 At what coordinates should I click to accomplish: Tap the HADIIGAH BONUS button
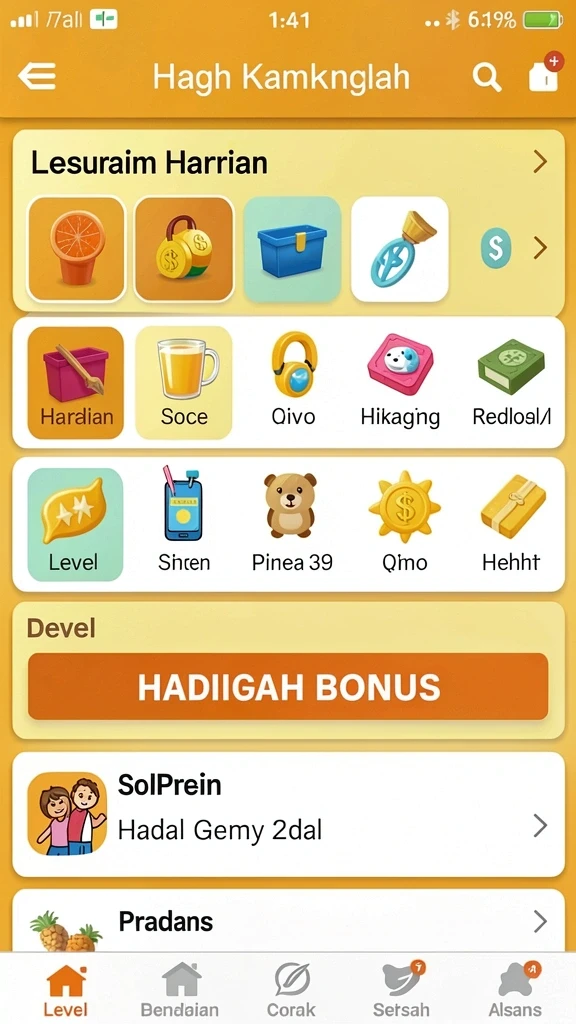pyautogui.click(x=288, y=686)
